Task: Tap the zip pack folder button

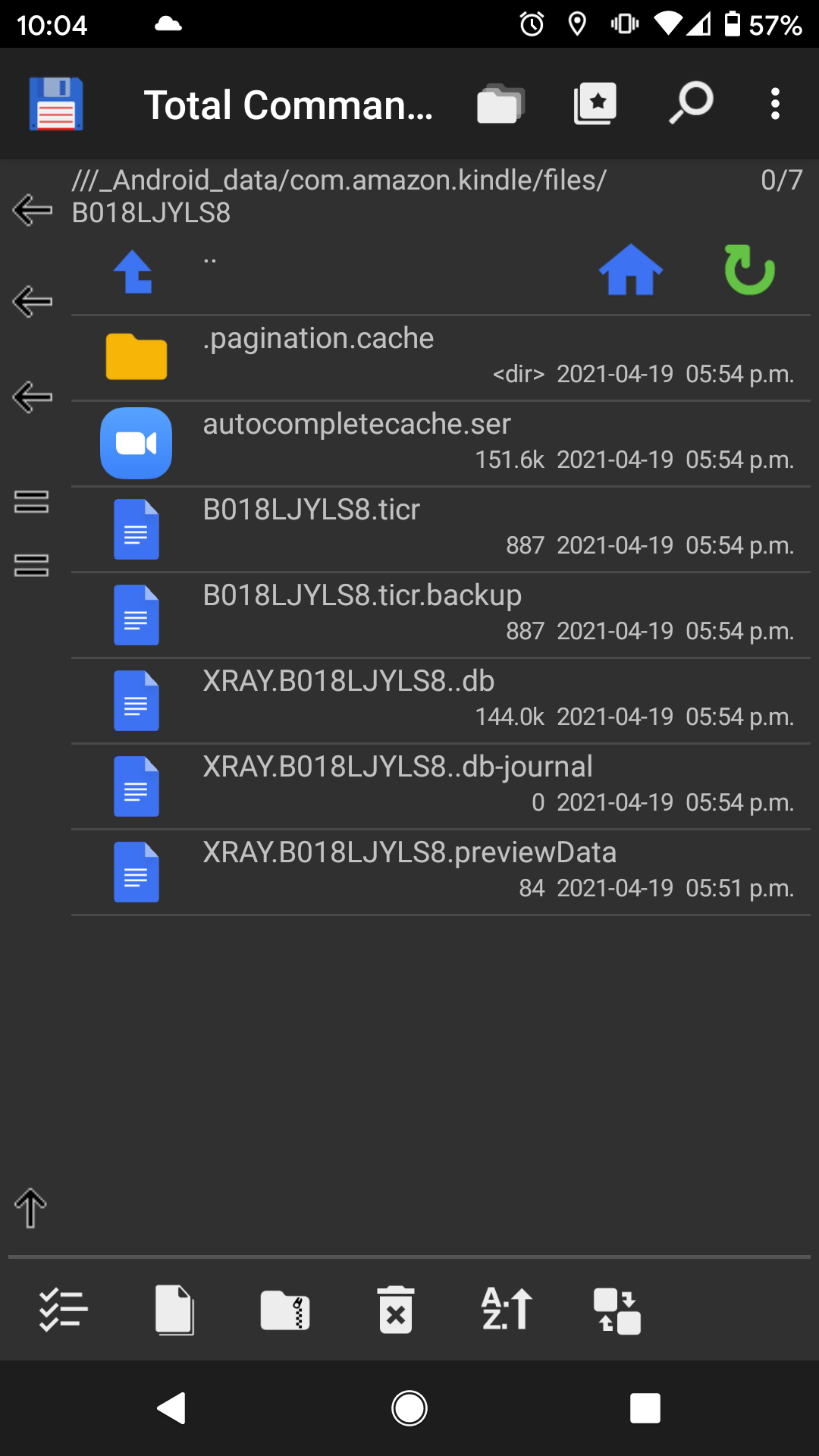Action: (x=285, y=1310)
